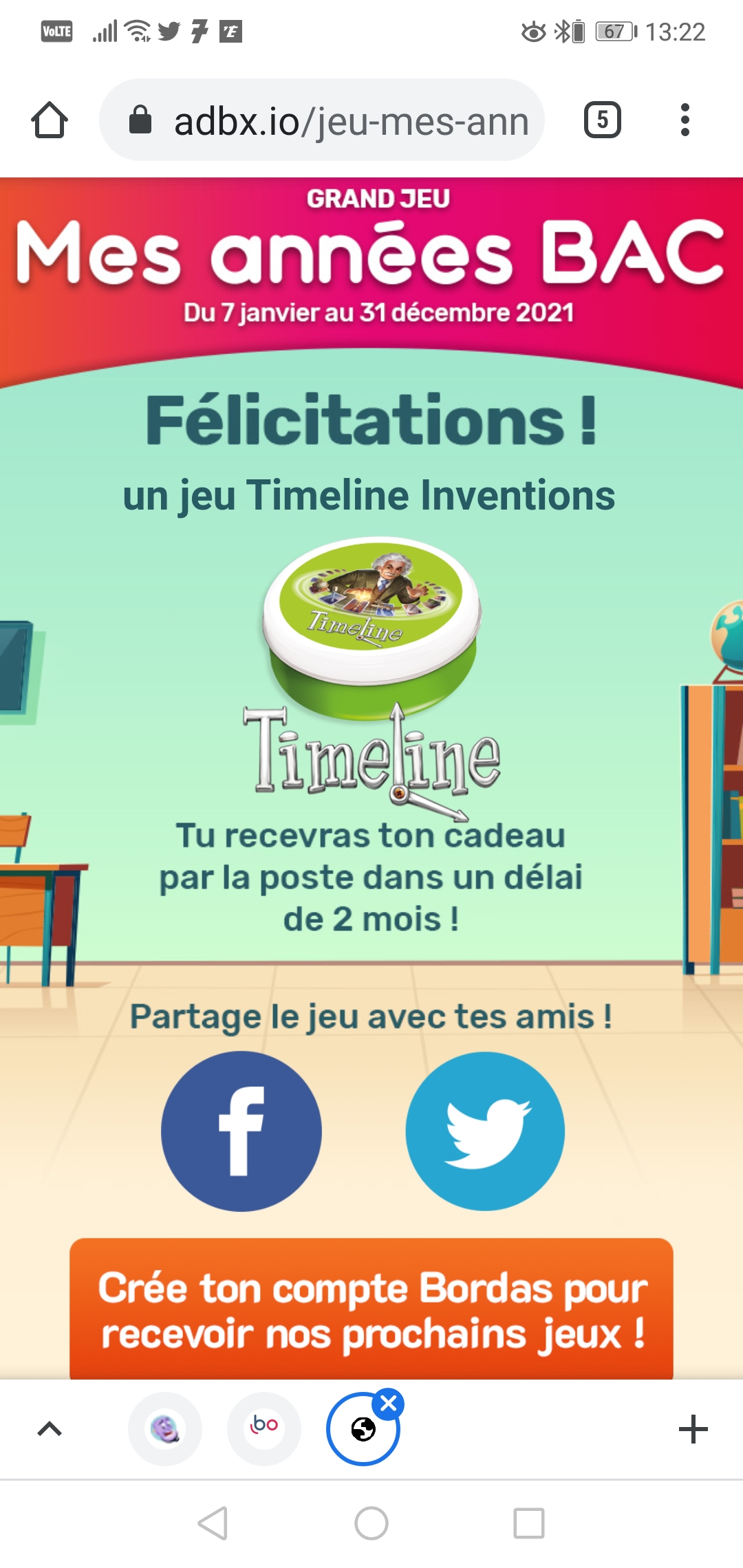Share the game on Twitter

pyautogui.click(x=485, y=1131)
